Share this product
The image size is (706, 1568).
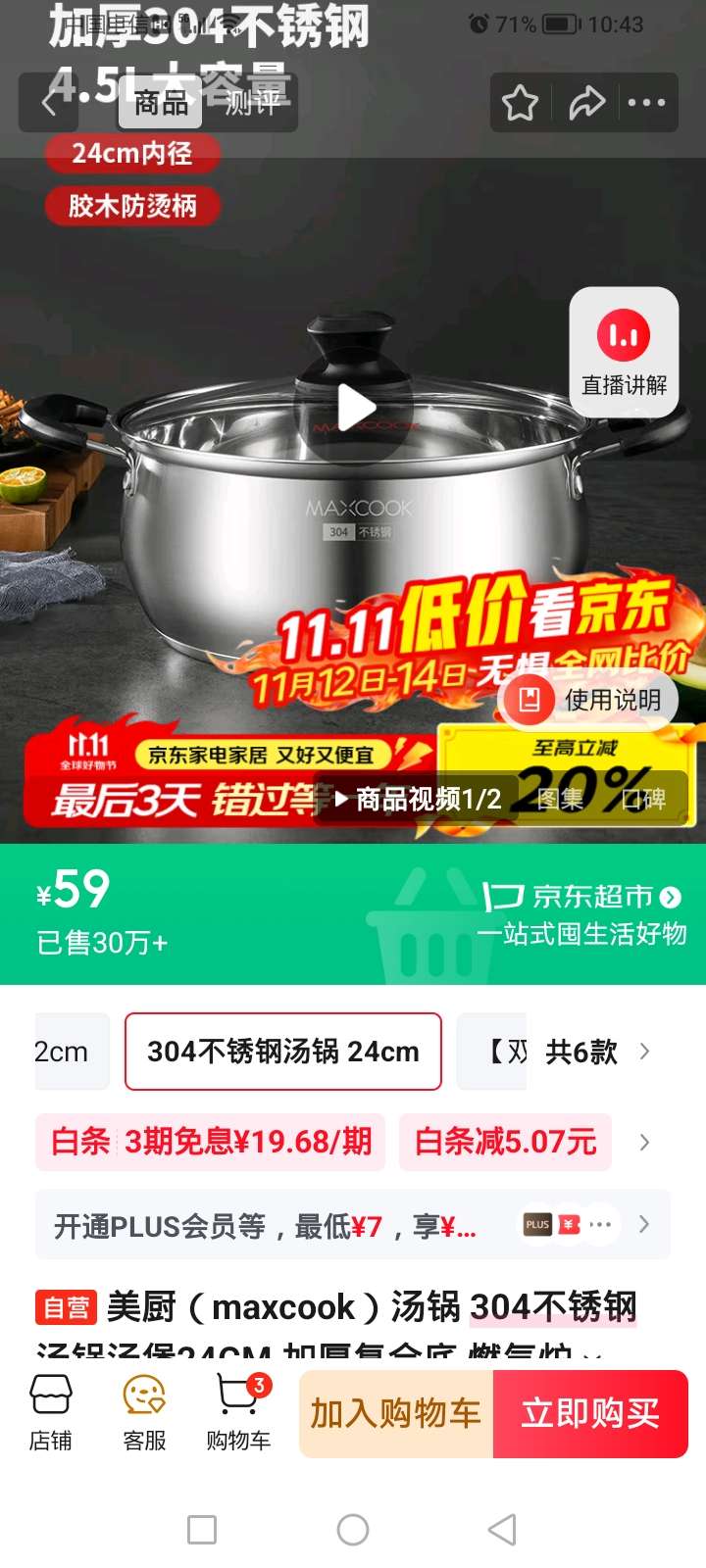(x=586, y=103)
